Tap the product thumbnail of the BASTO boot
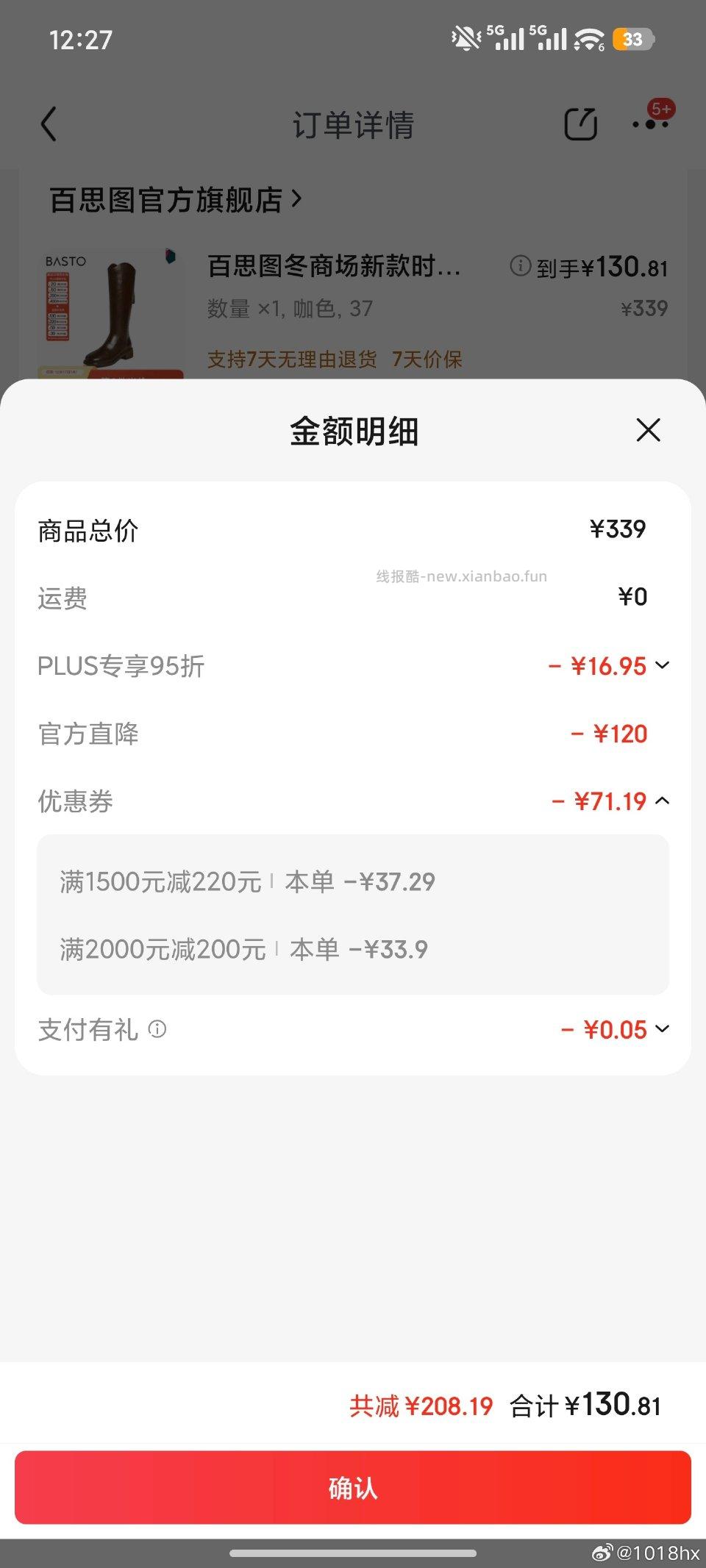This screenshot has width=706, height=1568. [x=110, y=309]
